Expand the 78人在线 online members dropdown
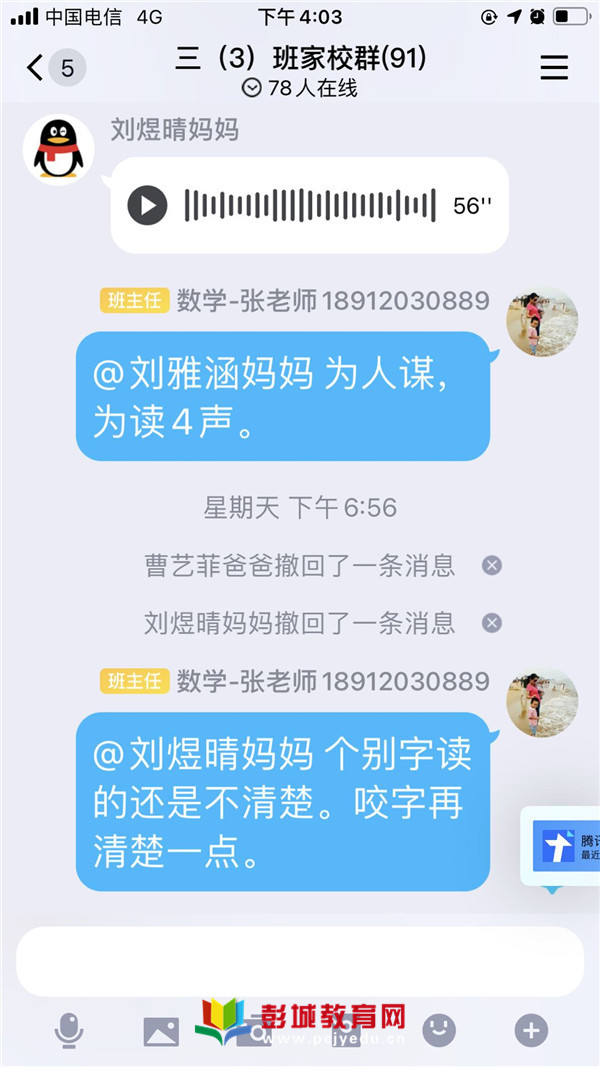This screenshot has width=600, height=1067. pyautogui.click(x=252, y=89)
